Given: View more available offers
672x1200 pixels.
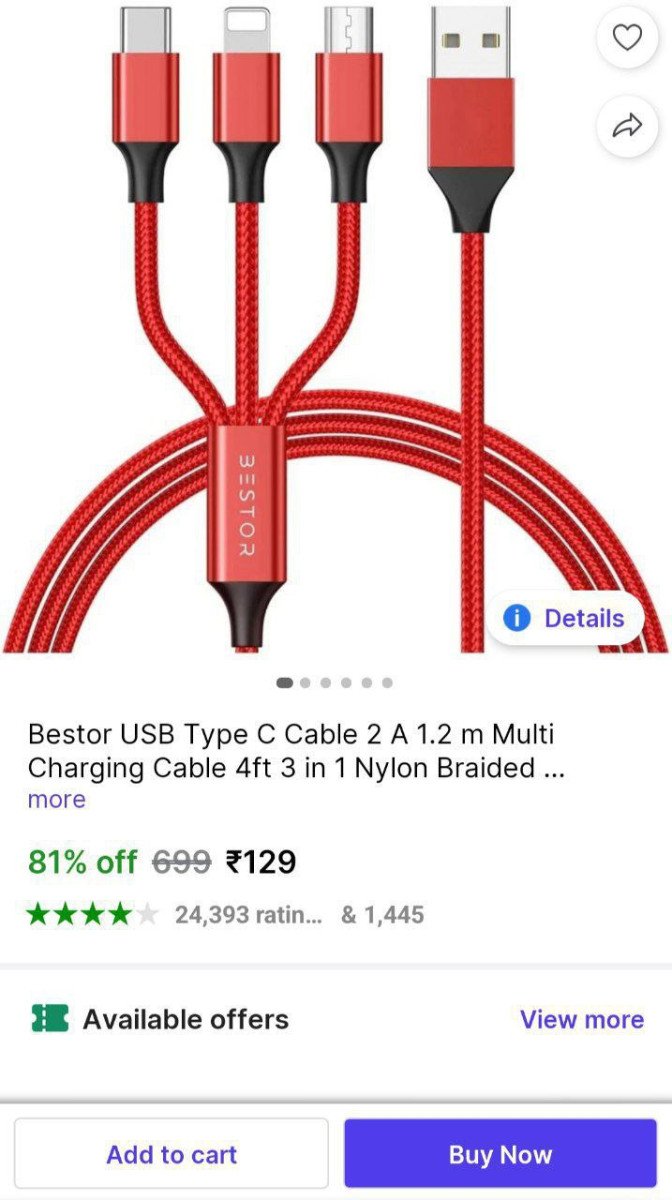Looking at the screenshot, I should 581,1019.
